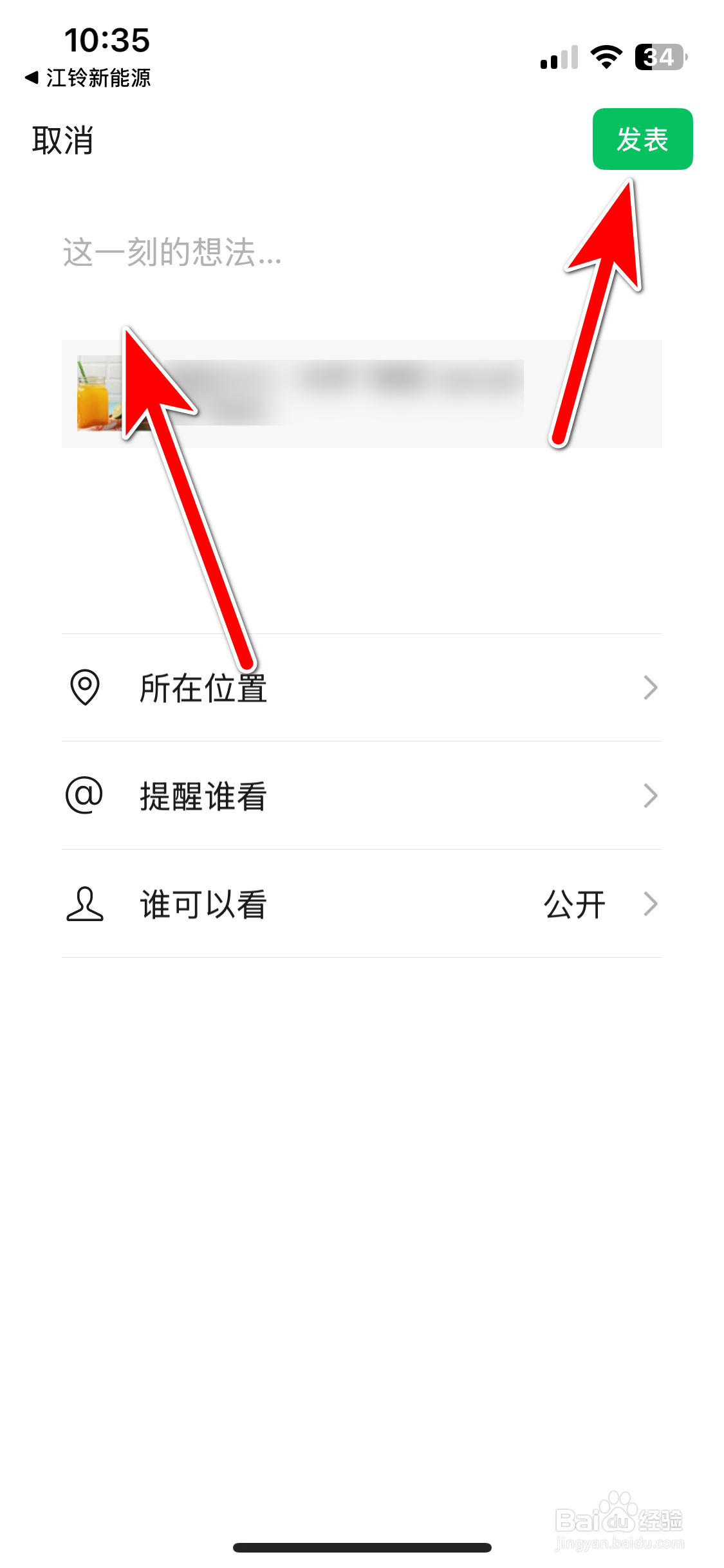The height and width of the screenshot is (1568, 724).
Task: Open the chevron beside 提醒谁看
Action: click(x=651, y=797)
